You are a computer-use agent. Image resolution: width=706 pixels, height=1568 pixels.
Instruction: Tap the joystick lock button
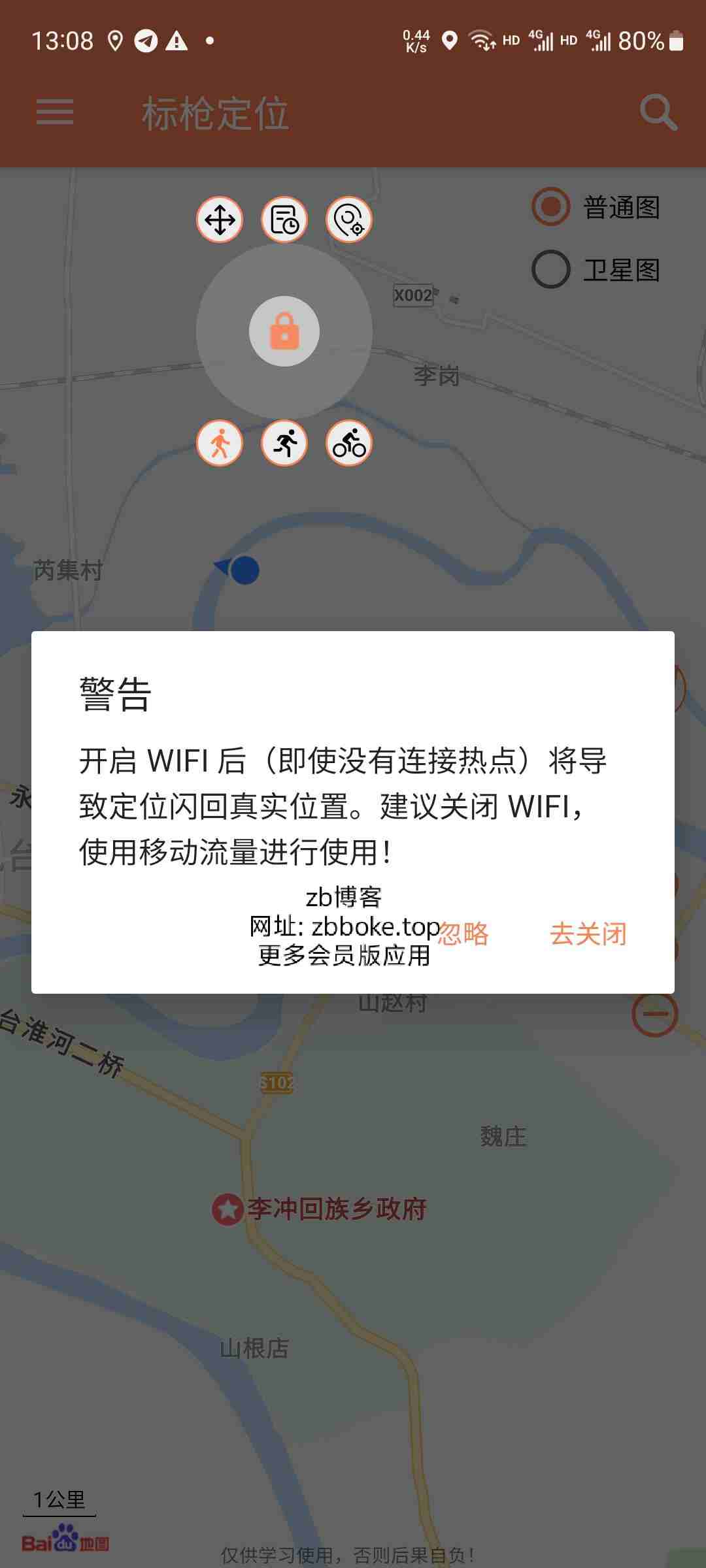(x=284, y=331)
